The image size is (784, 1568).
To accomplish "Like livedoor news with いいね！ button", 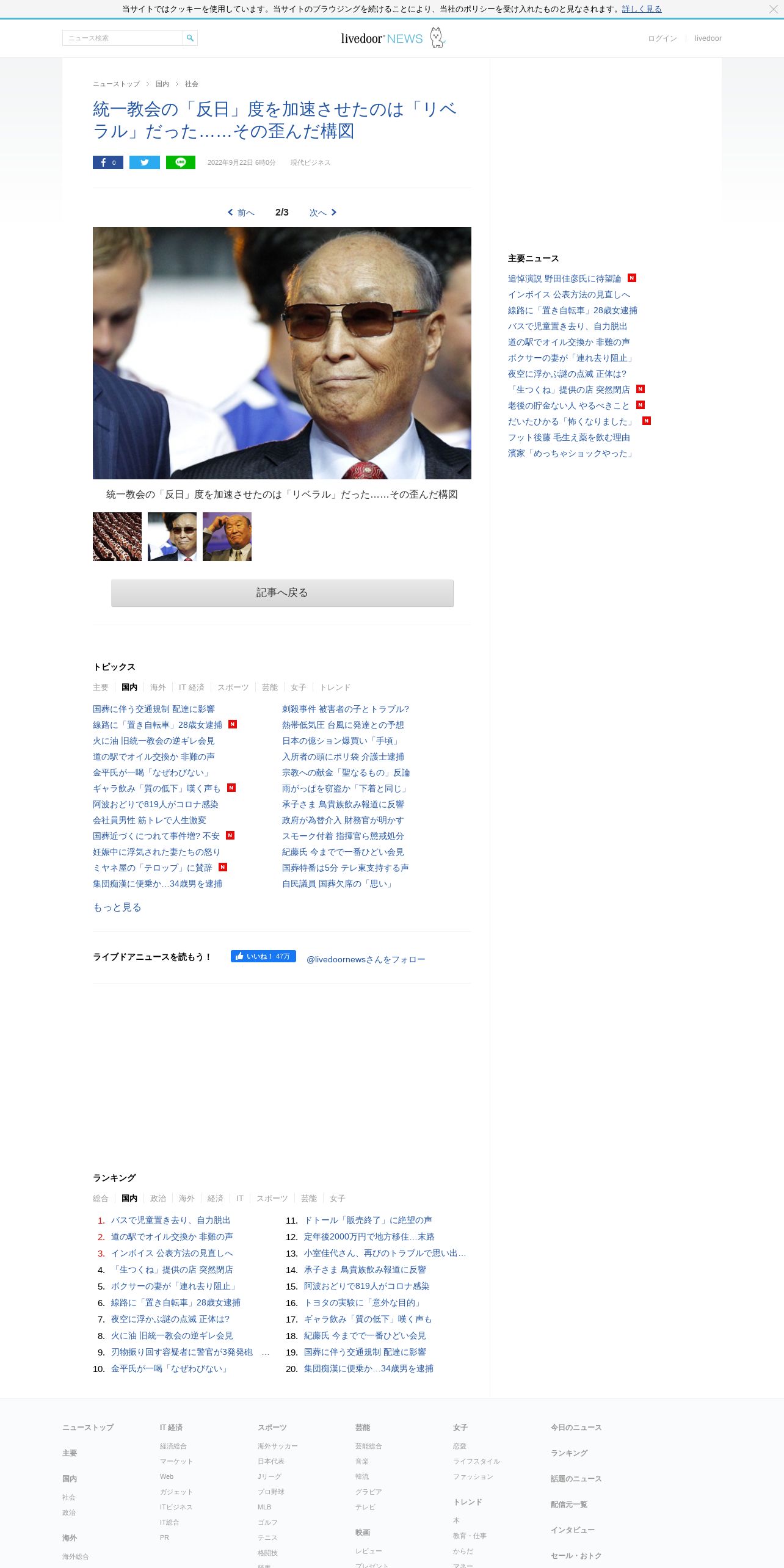I will 263,956.
